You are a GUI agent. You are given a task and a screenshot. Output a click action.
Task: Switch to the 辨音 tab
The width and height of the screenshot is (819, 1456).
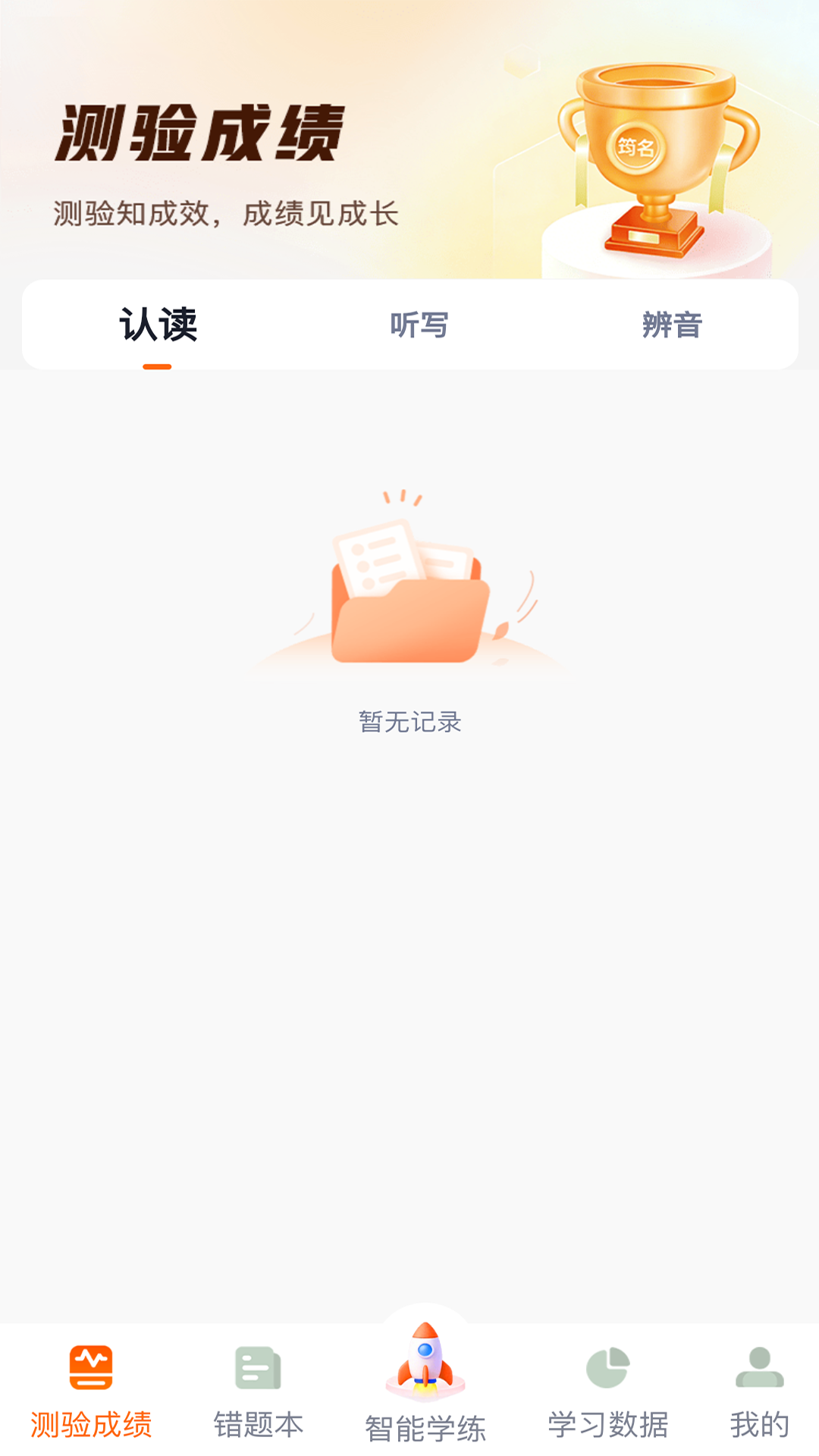click(x=672, y=325)
